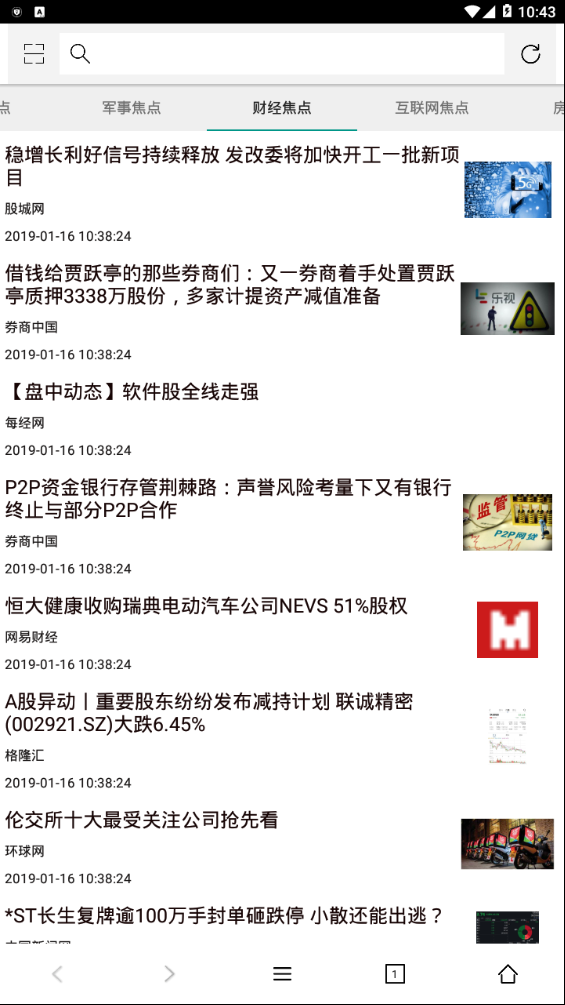Open the browser hamburger menu
The height and width of the screenshot is (1005, 565).
click(282, 974)
